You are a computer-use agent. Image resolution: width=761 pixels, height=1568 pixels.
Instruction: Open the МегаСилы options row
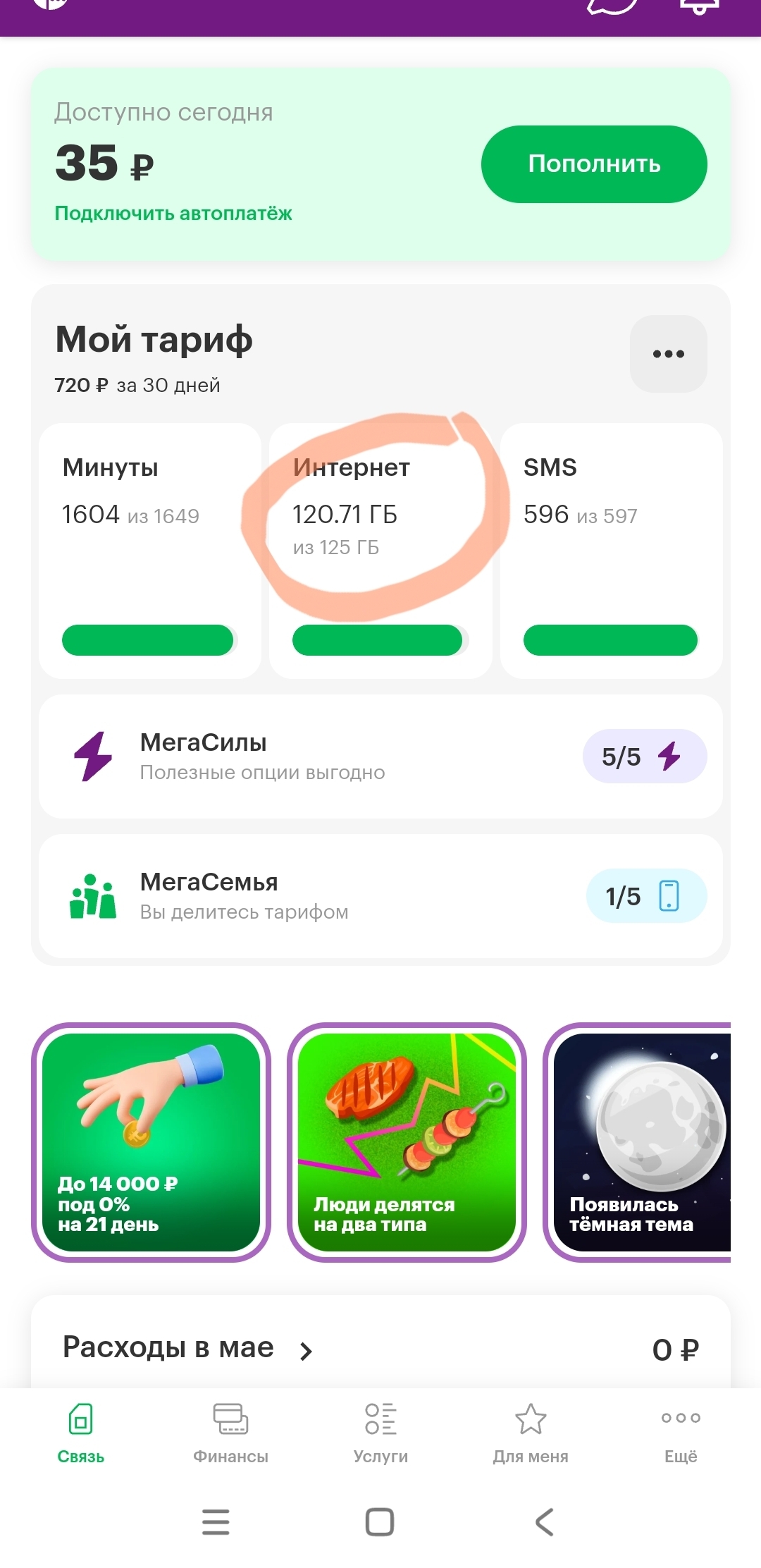point(380,757)
